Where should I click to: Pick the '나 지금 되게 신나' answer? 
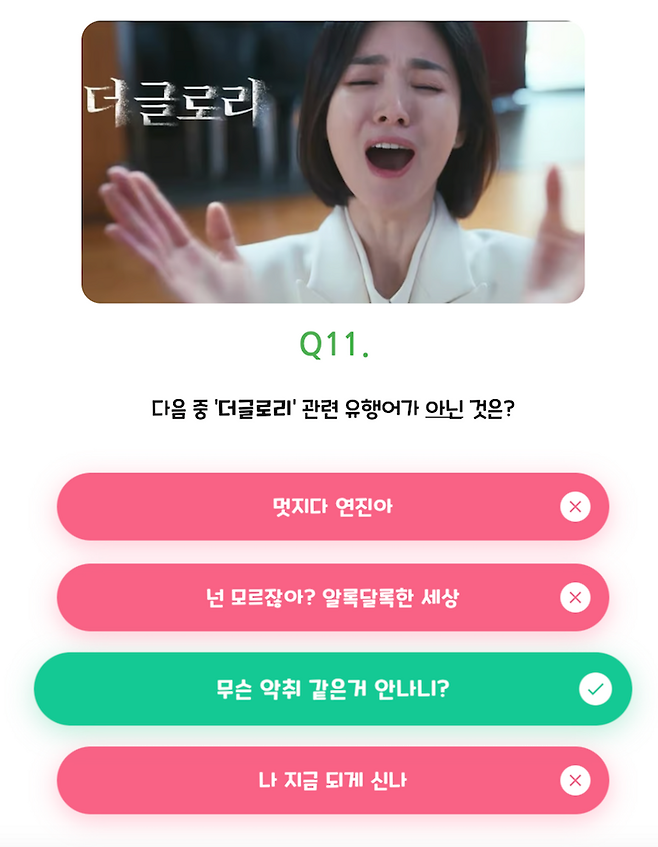pos(332,780)
